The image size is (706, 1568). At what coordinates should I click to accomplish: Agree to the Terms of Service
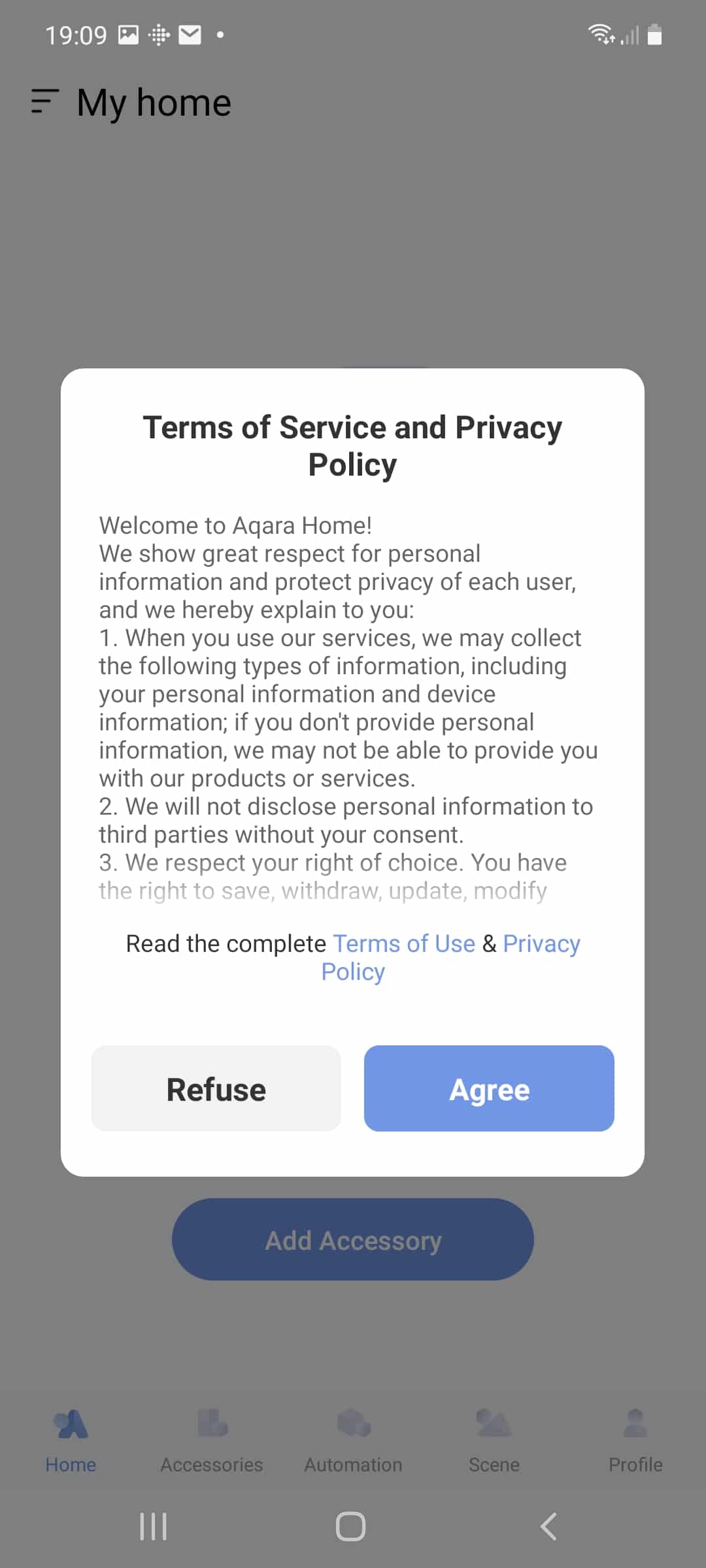pos(489,1088)
